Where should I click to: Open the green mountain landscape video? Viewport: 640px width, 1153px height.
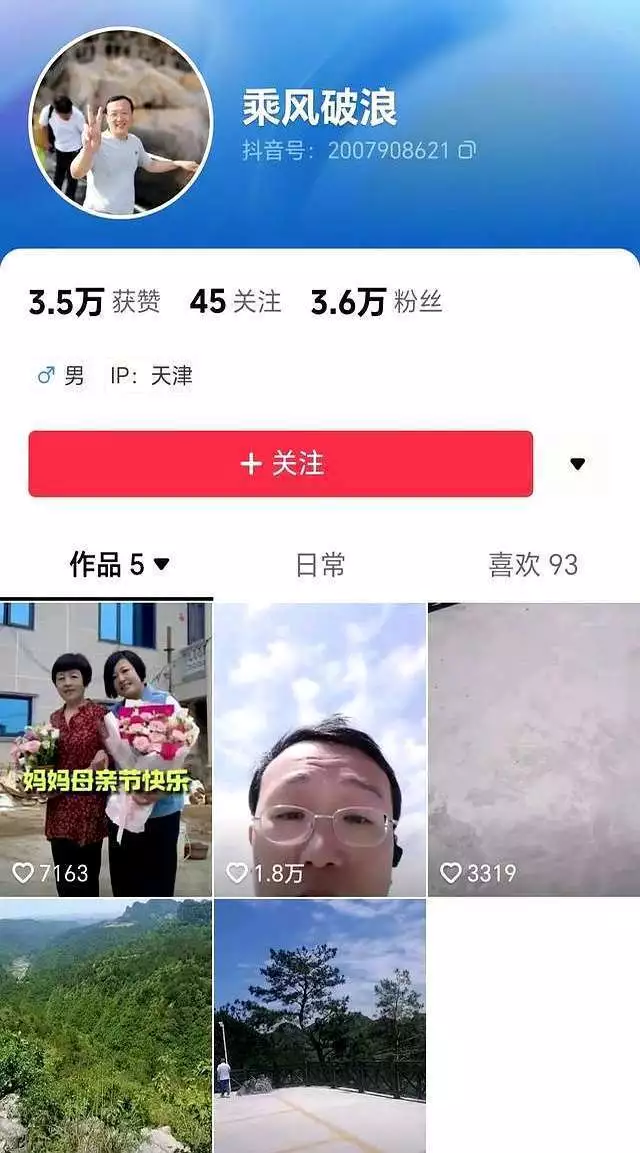(106, 1025)
